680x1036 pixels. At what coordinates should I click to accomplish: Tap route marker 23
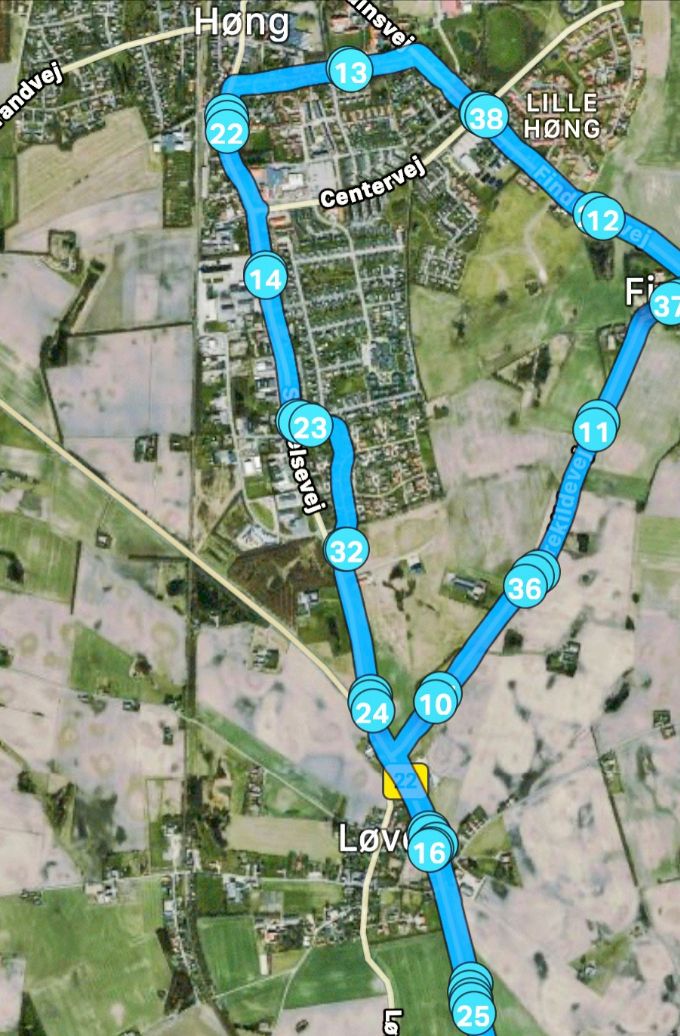(x=312, y=429)
